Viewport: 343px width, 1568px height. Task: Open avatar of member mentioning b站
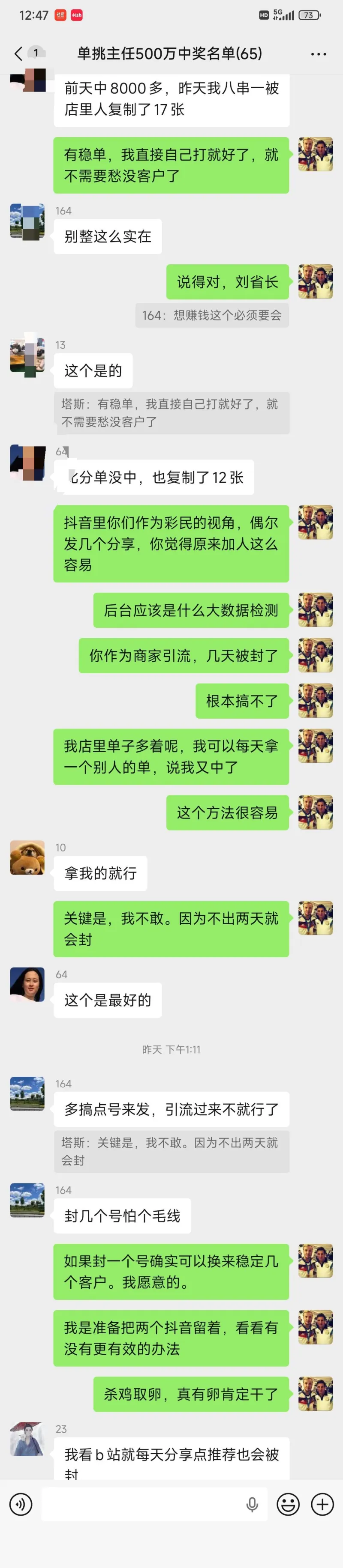27,1439
